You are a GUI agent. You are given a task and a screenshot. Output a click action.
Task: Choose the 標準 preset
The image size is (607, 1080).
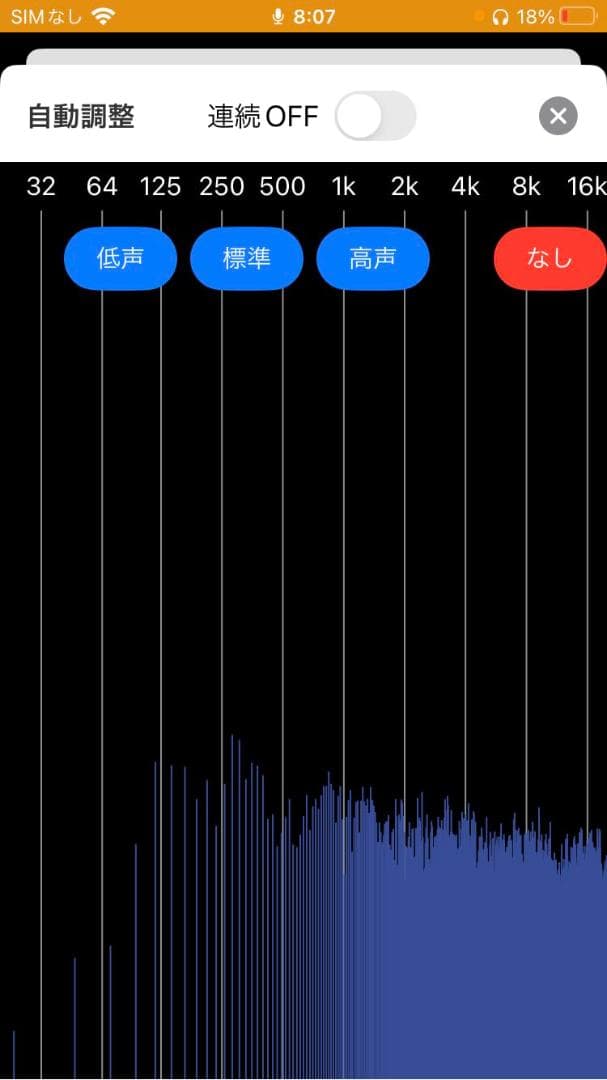pos(246,259)
